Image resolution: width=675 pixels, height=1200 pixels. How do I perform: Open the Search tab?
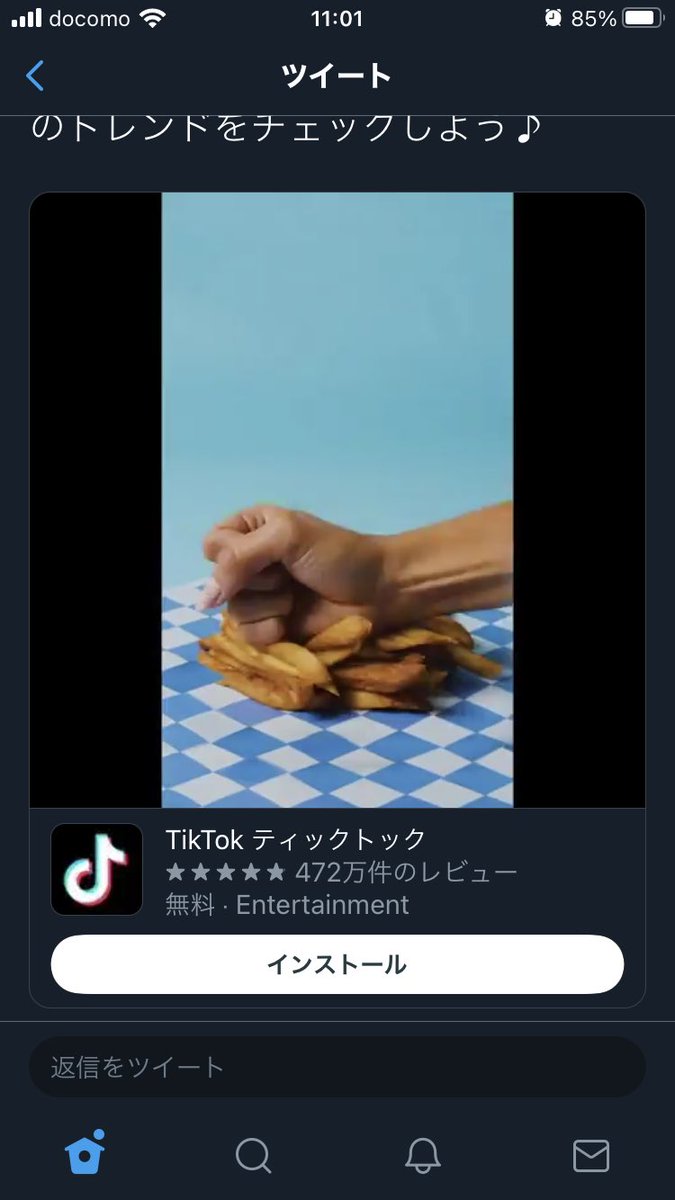[253, 1155]
